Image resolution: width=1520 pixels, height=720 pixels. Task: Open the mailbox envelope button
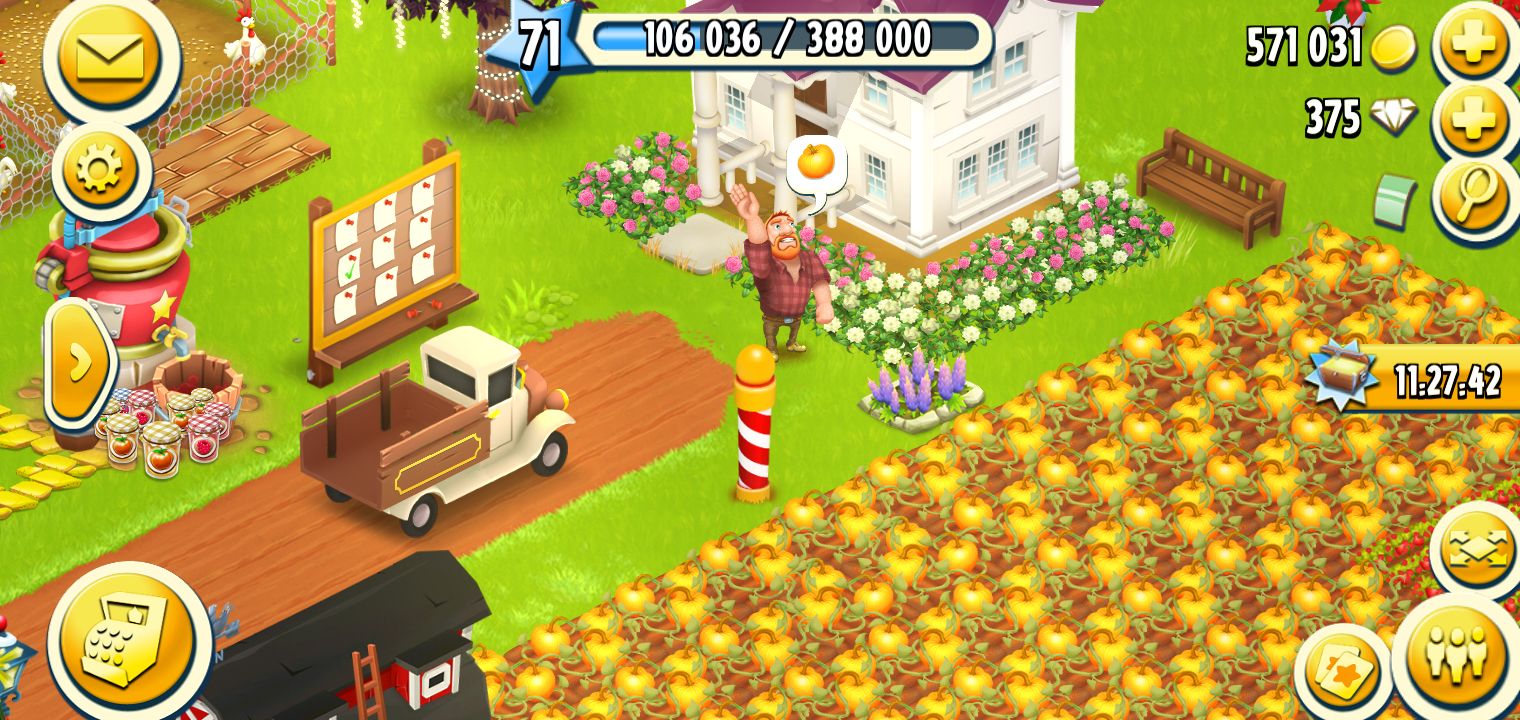click(110, 56)
